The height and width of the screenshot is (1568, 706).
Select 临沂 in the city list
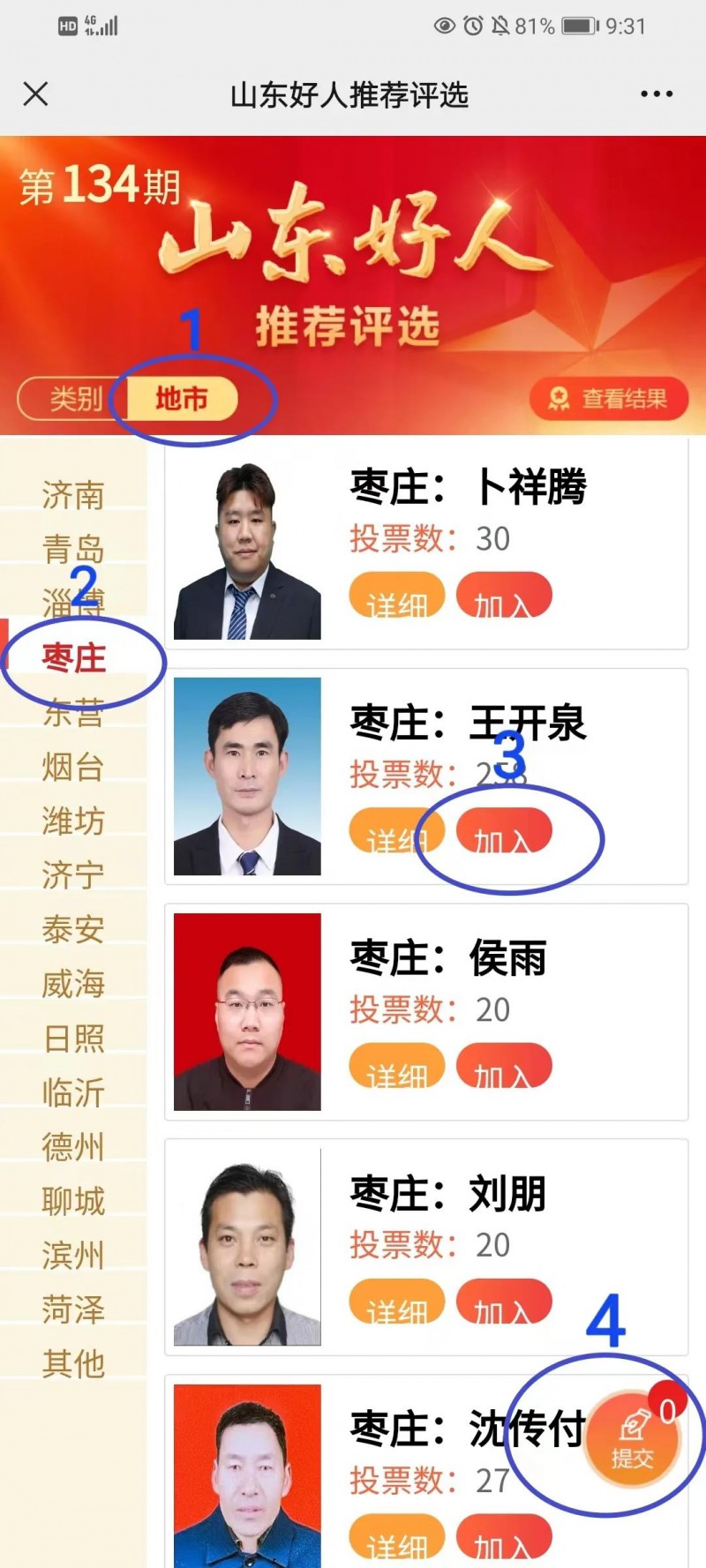[x=73, y=1092]
